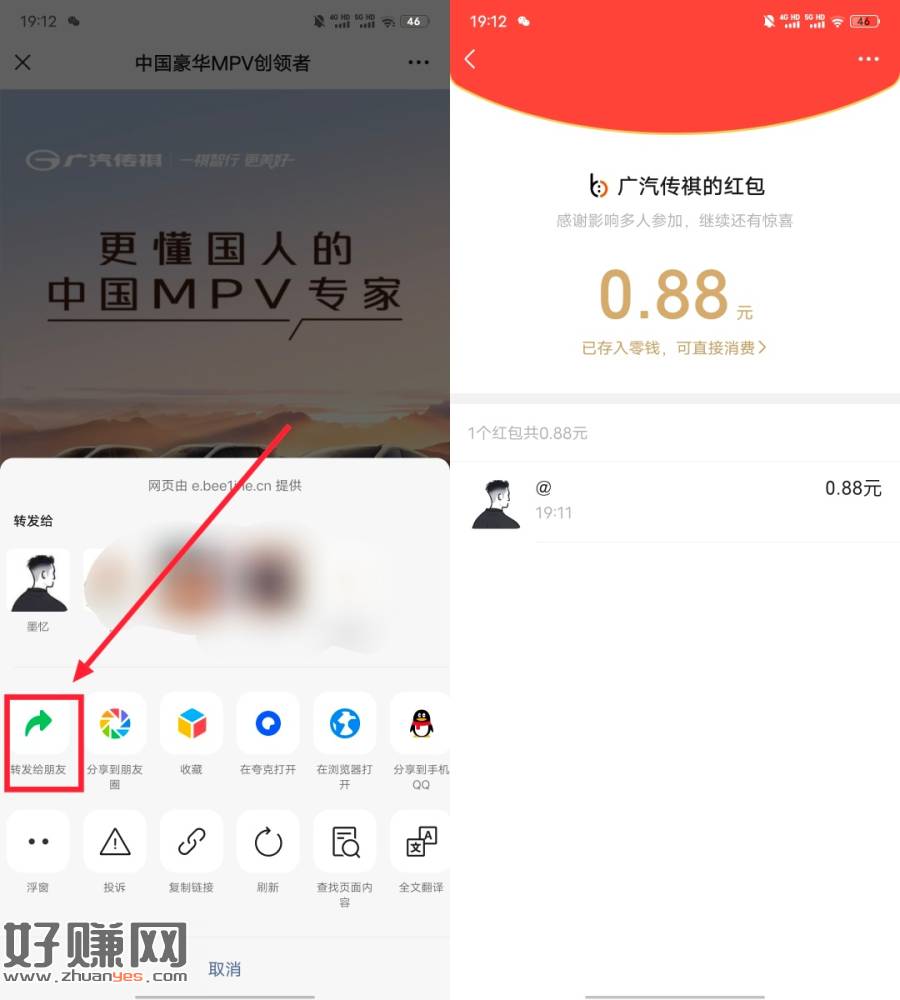Dismiss the share sheet with 取消
The height and width of the screenshot is (1000, 900).
pos(225,969)
